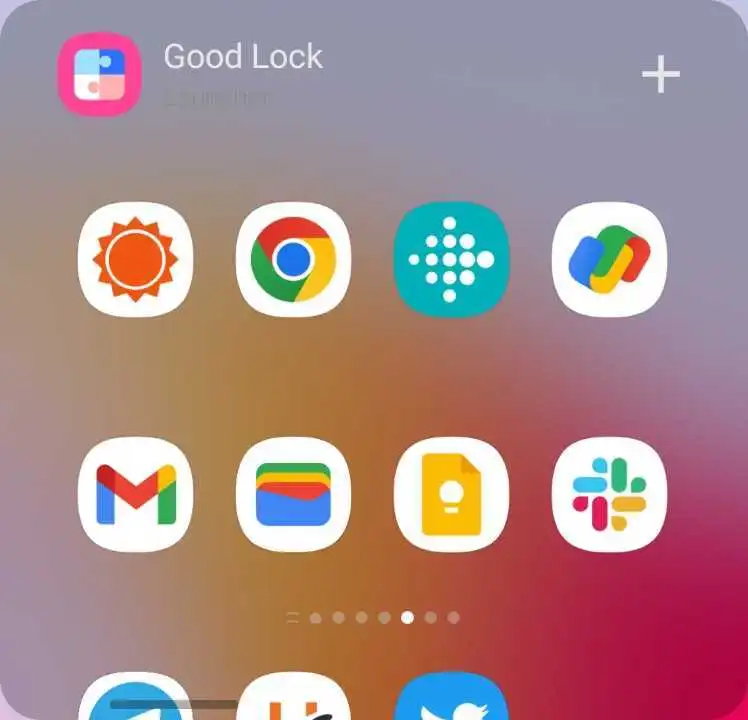Launch the Fitbit app
The height and width of the screenshot is (720, 748).
[451, 260]
